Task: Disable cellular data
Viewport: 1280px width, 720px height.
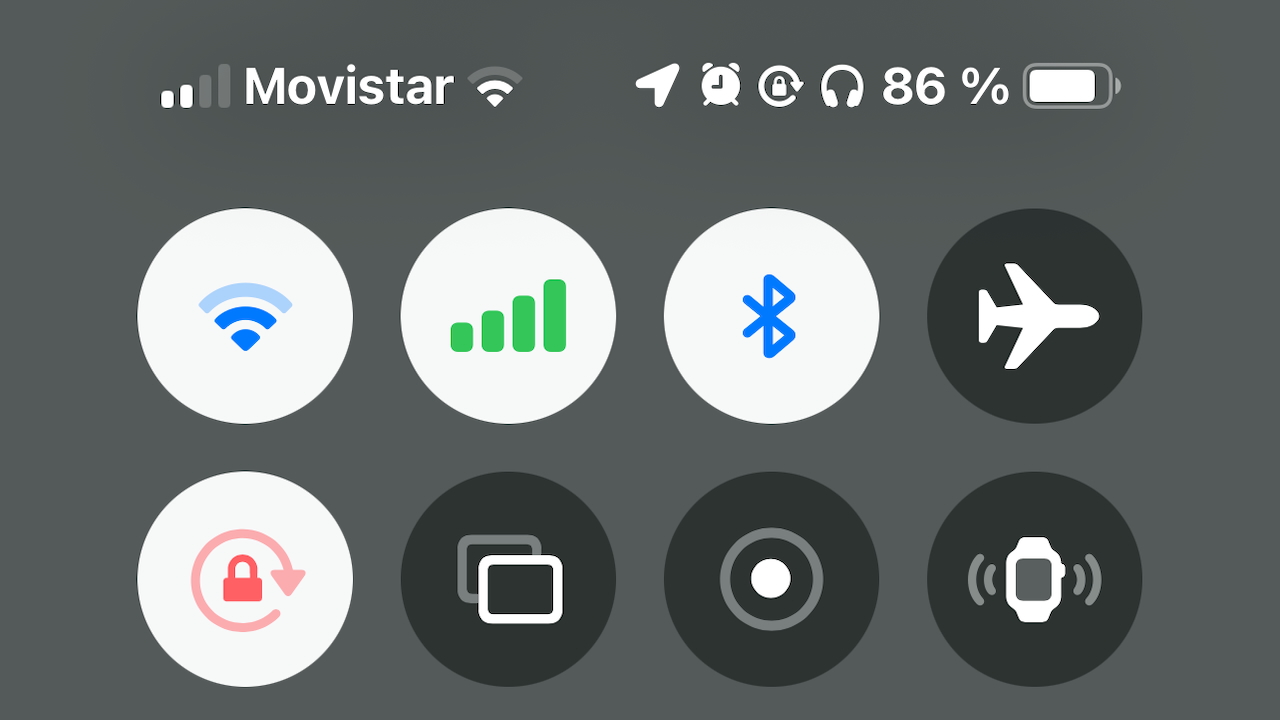Action: [x=508, y=316]
